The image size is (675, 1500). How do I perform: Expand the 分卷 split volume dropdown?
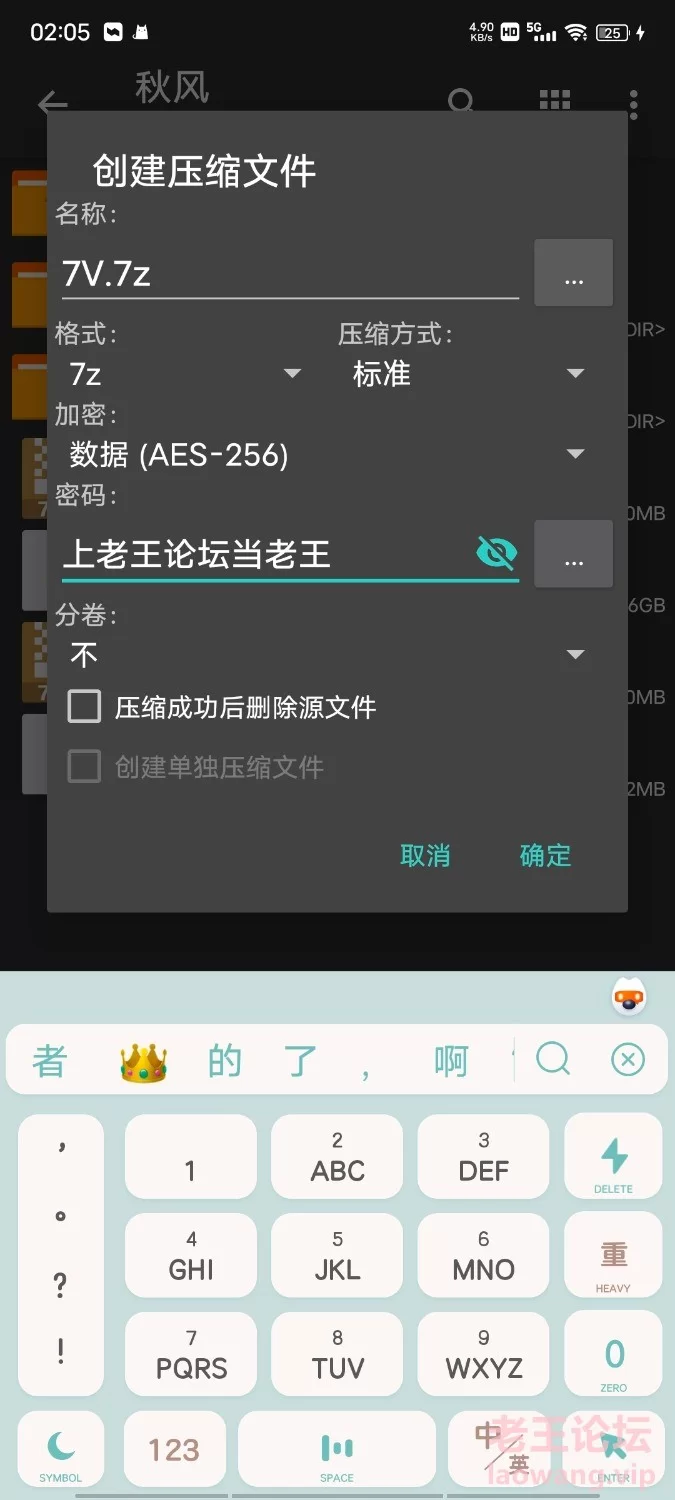coord(325,655)
